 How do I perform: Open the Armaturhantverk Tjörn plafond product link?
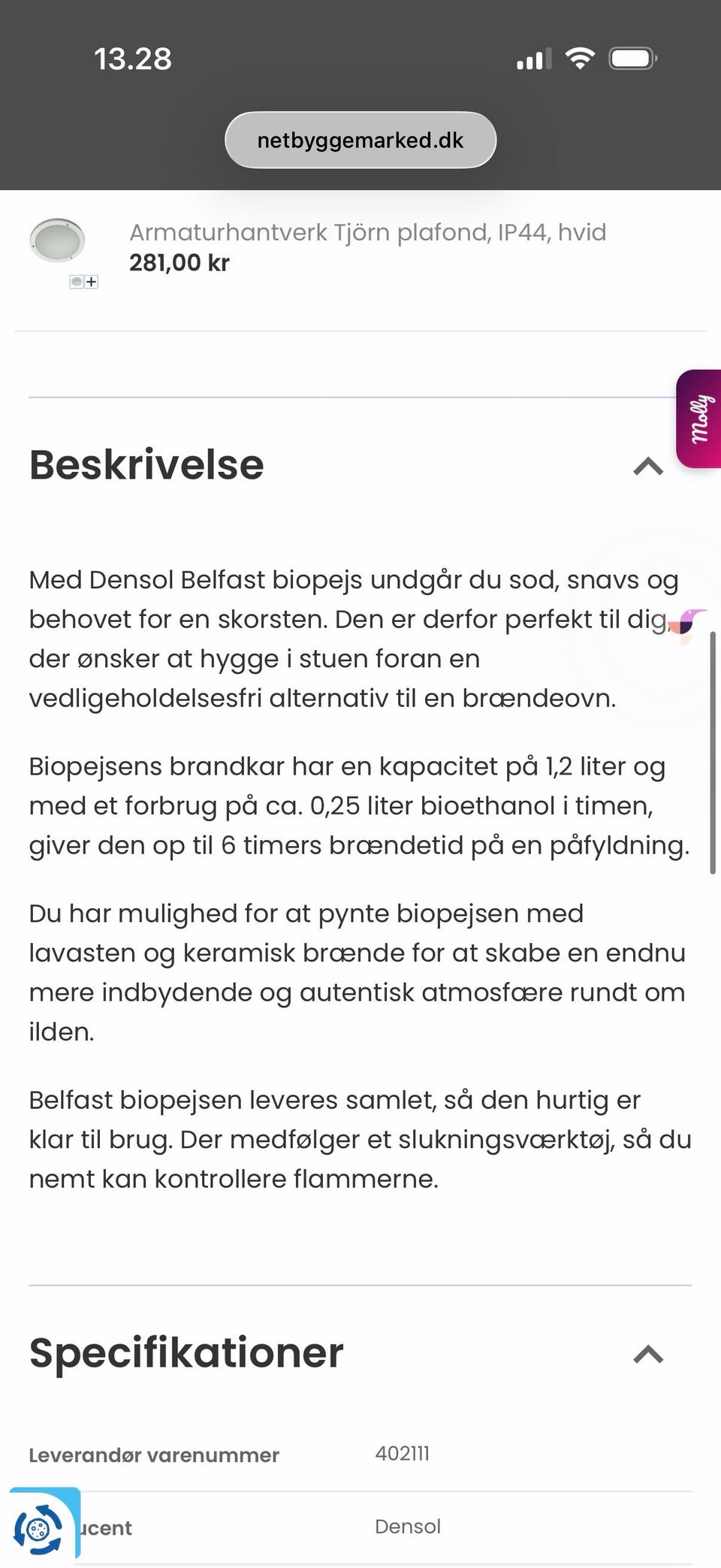click(367, 232)
